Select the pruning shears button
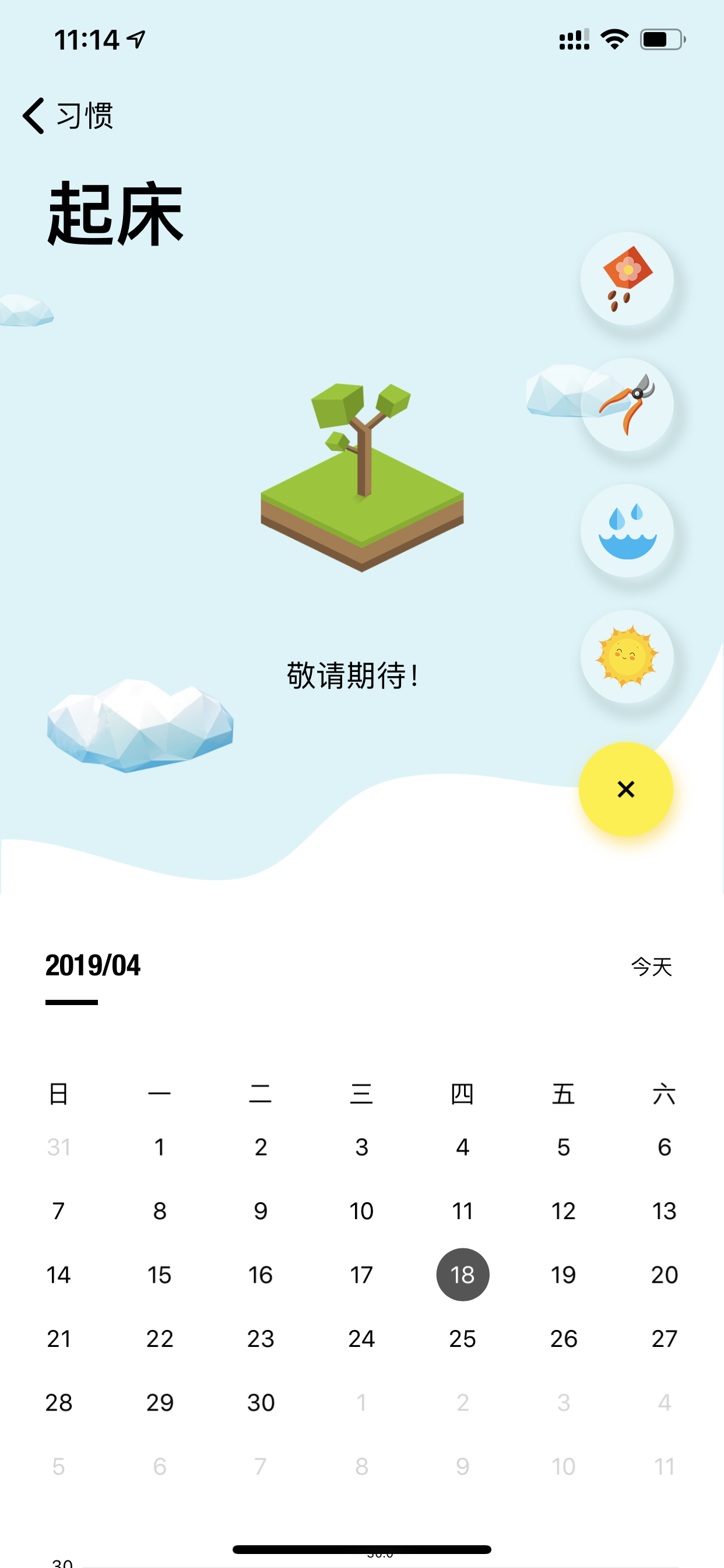 coord(627,405)
